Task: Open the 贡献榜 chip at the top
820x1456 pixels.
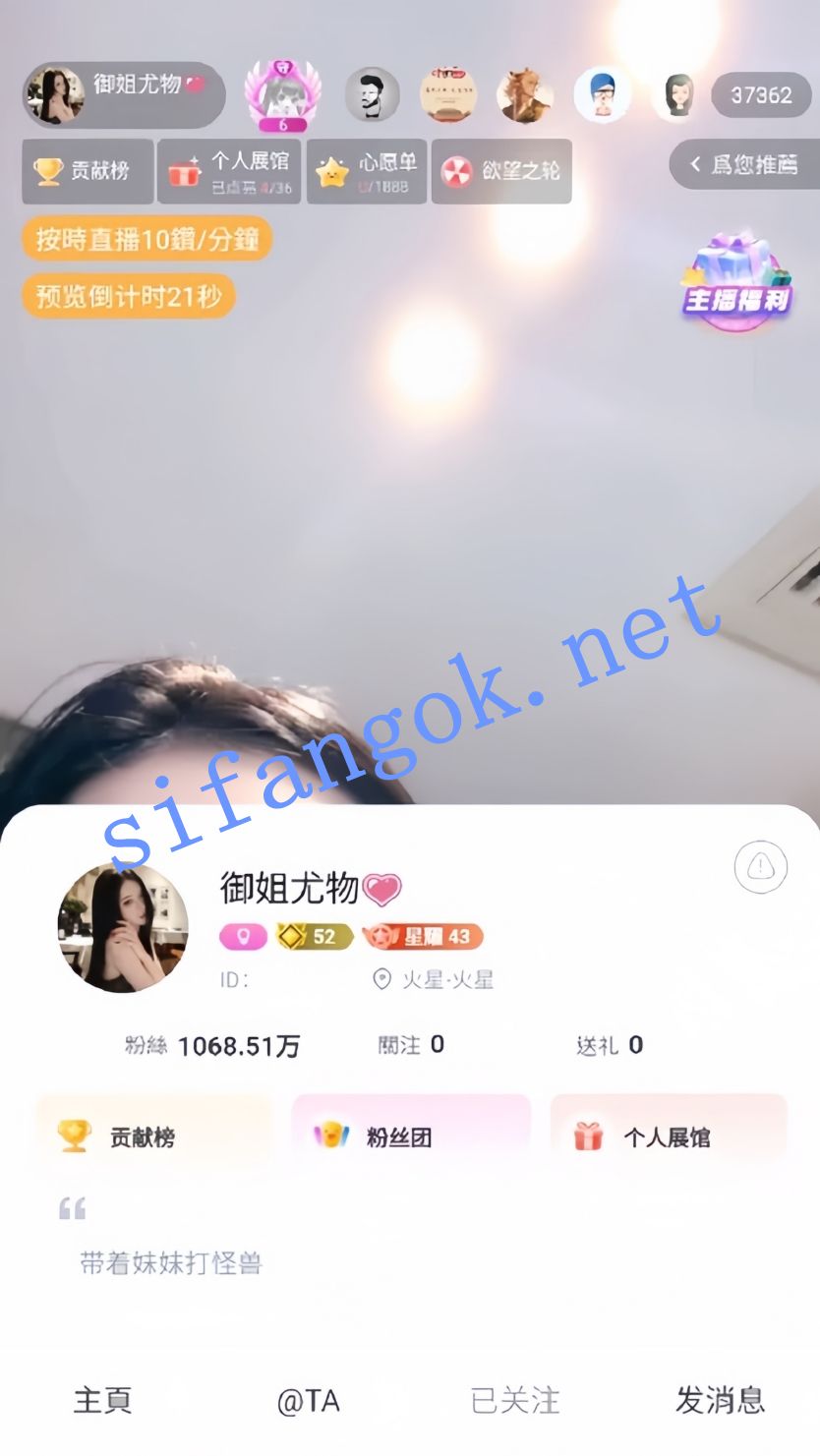Action: pos(88,171)
